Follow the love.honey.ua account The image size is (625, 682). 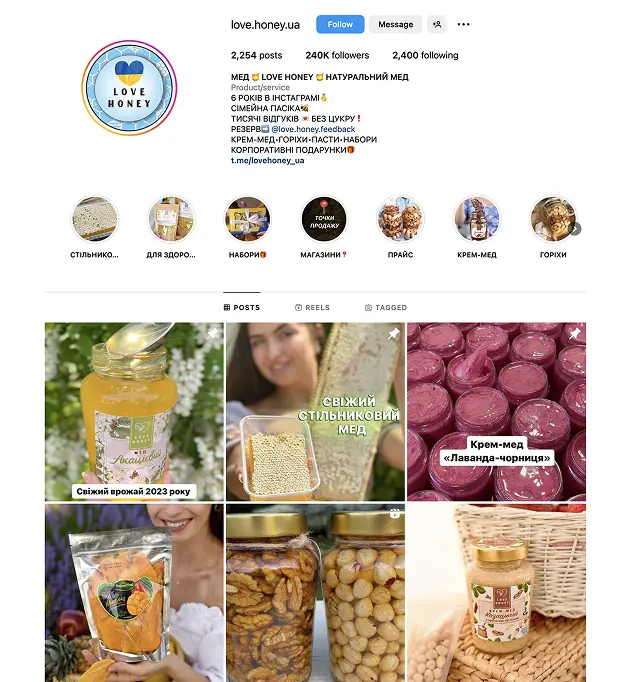(340, 24)
